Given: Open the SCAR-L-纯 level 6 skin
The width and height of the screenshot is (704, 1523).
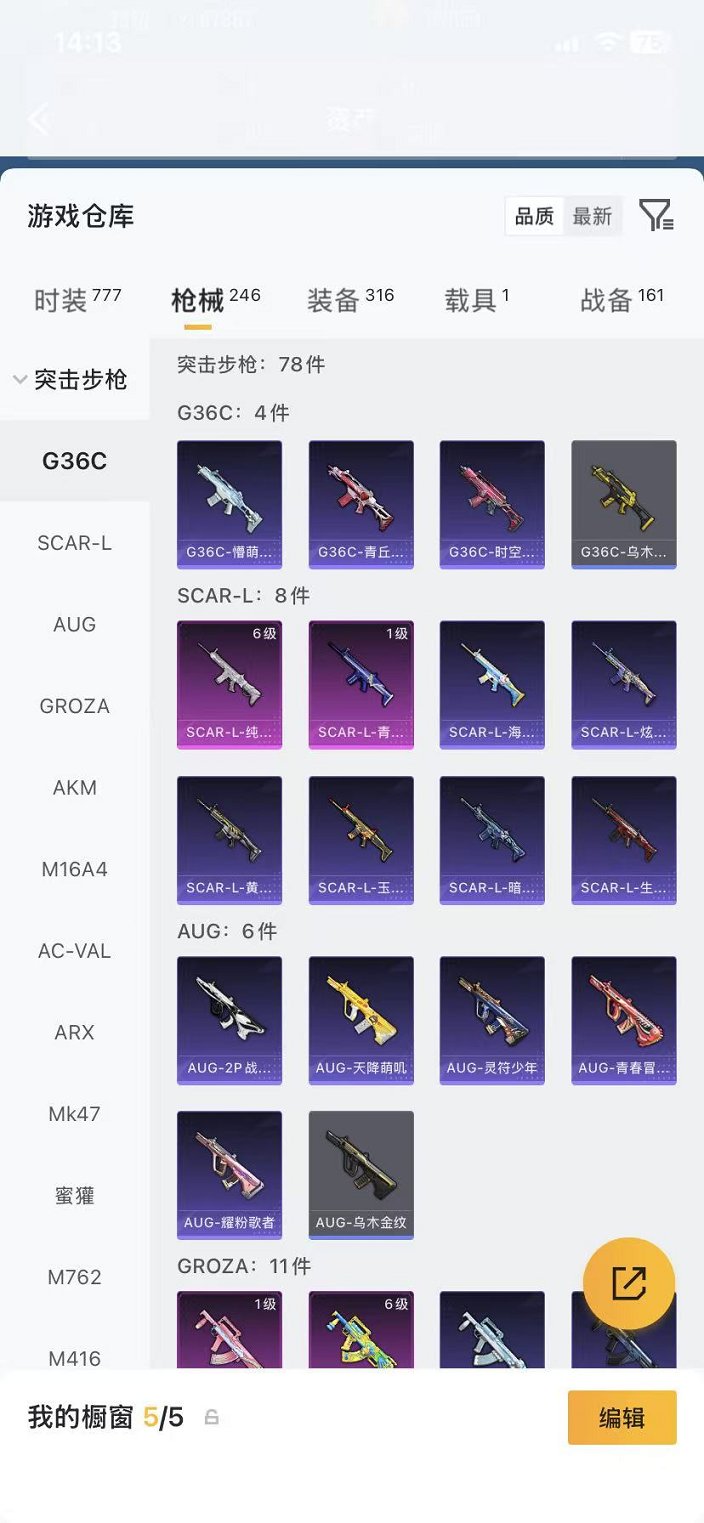Looking at the screenshot, I should click(x=229, y=684).
